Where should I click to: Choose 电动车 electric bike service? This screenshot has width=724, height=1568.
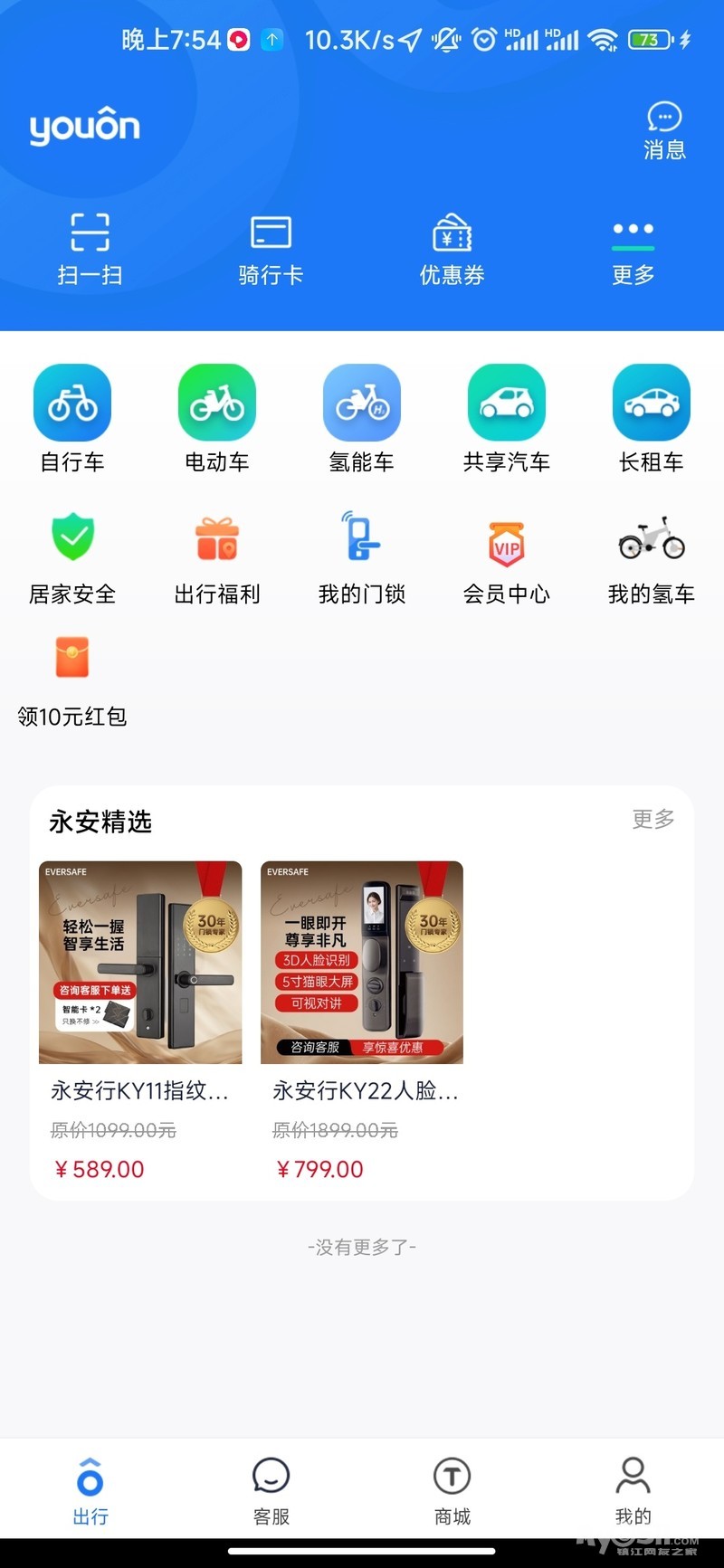(x=217, y=418)
